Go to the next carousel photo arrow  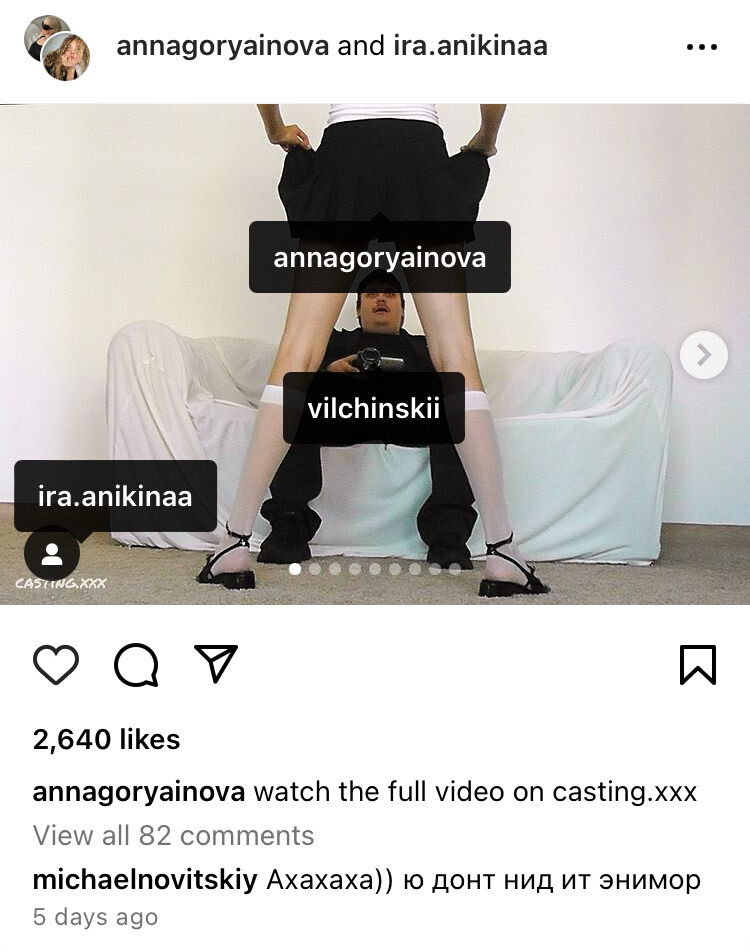[x=703, y=354]
